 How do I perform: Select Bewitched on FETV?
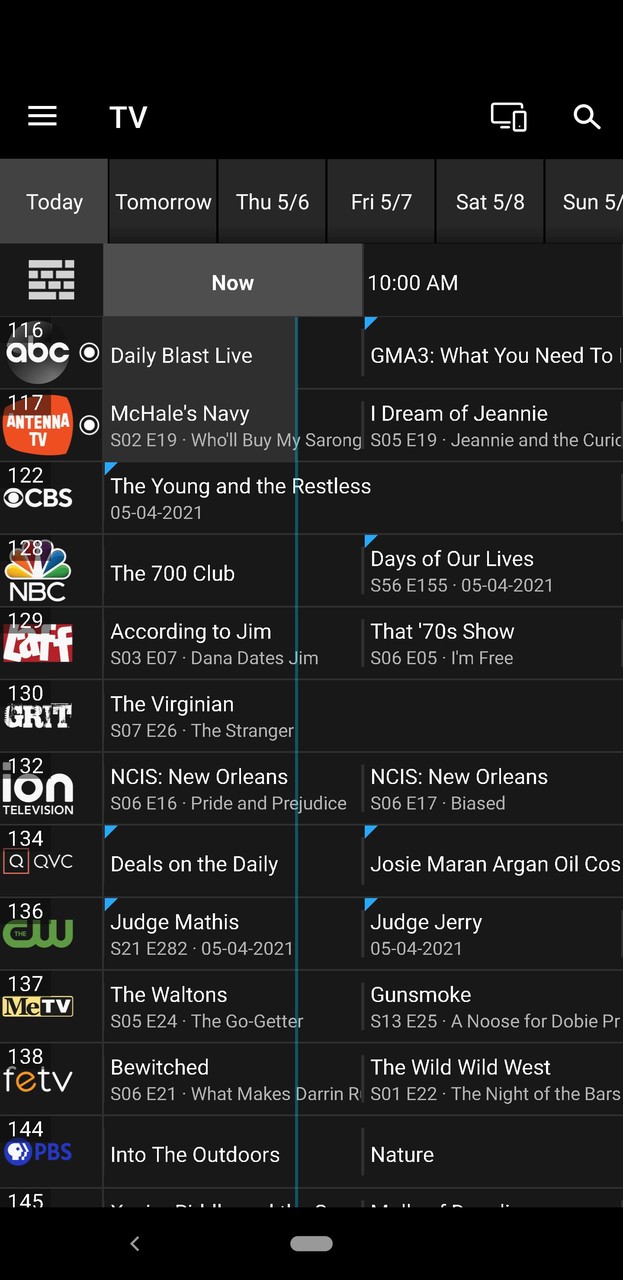click(x=230, y=1079)
